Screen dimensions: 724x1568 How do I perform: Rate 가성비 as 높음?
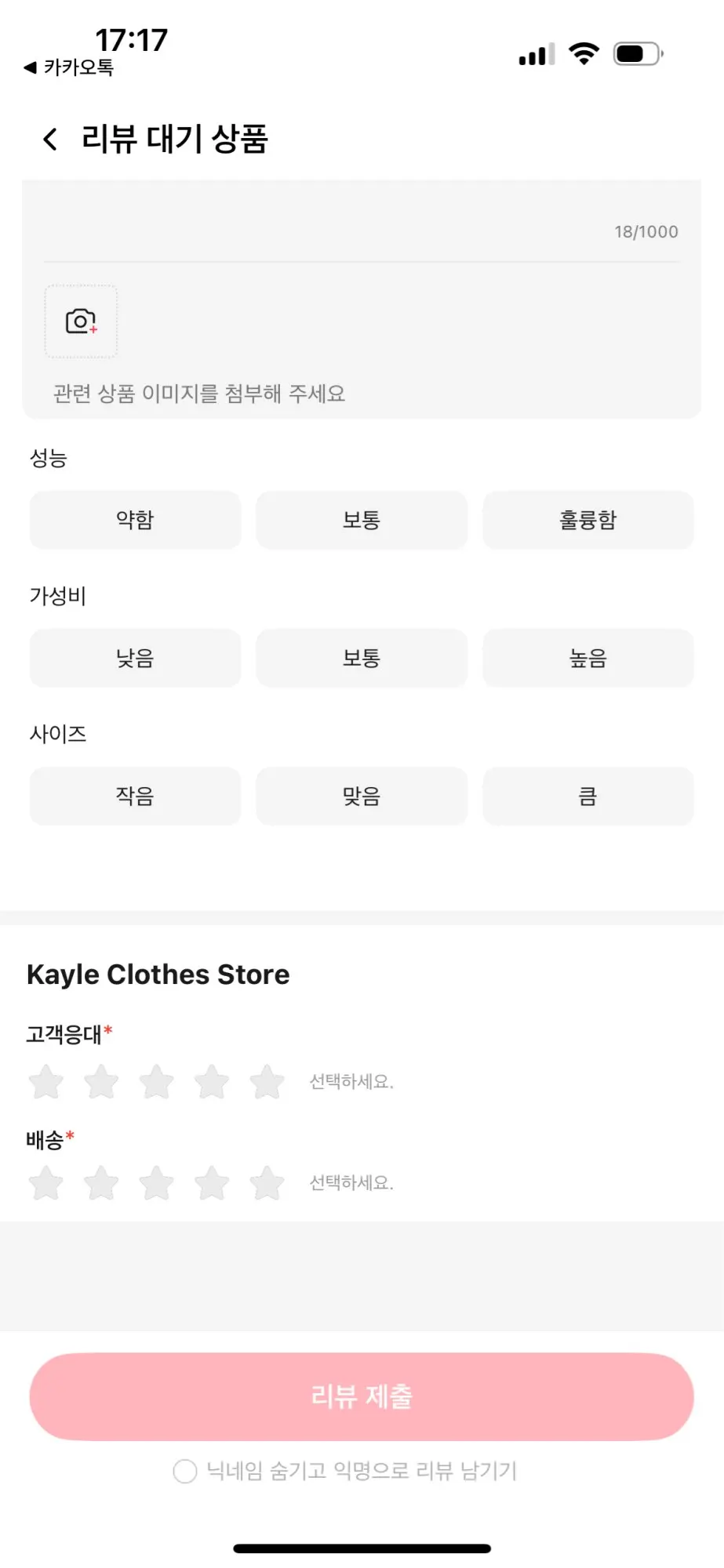[x=588, y=658]
